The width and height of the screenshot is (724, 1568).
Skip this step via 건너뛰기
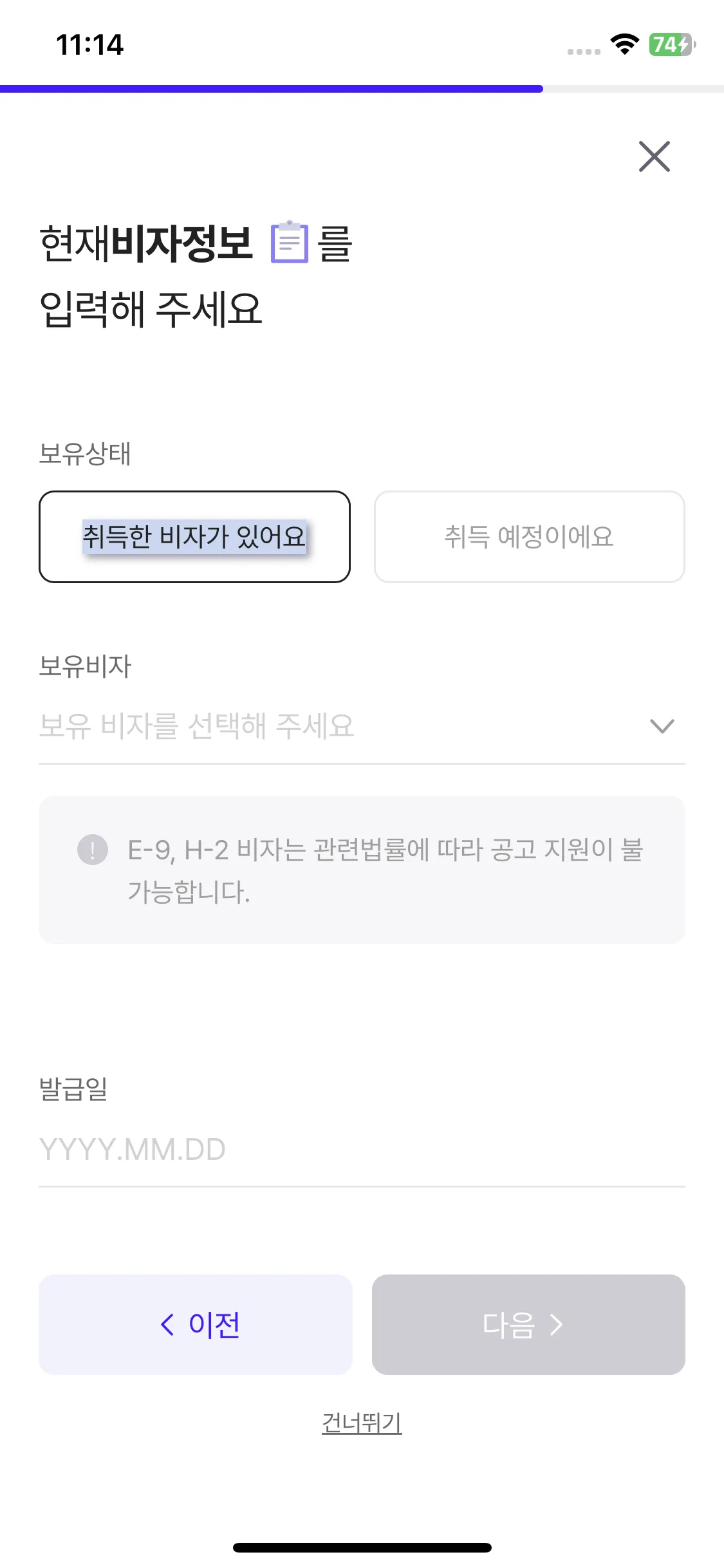click(x=362, y=1423)
